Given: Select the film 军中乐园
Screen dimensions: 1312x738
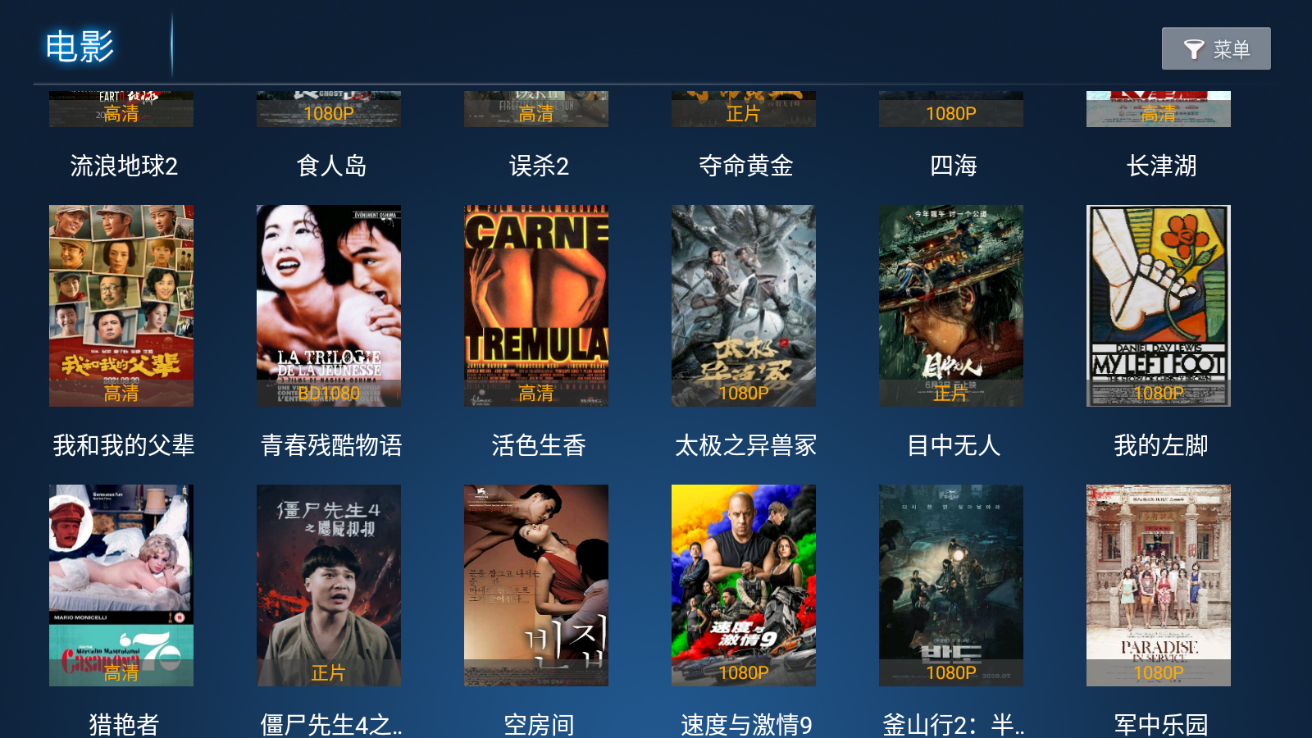Looking at the screenshot, I should tap(1158, 585).
